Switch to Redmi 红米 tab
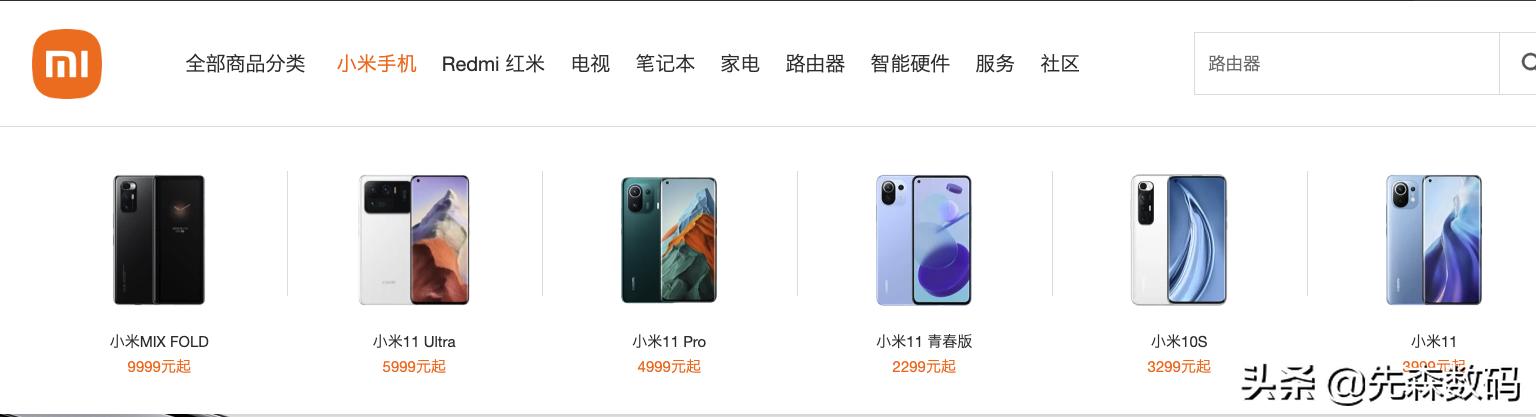 493,64
